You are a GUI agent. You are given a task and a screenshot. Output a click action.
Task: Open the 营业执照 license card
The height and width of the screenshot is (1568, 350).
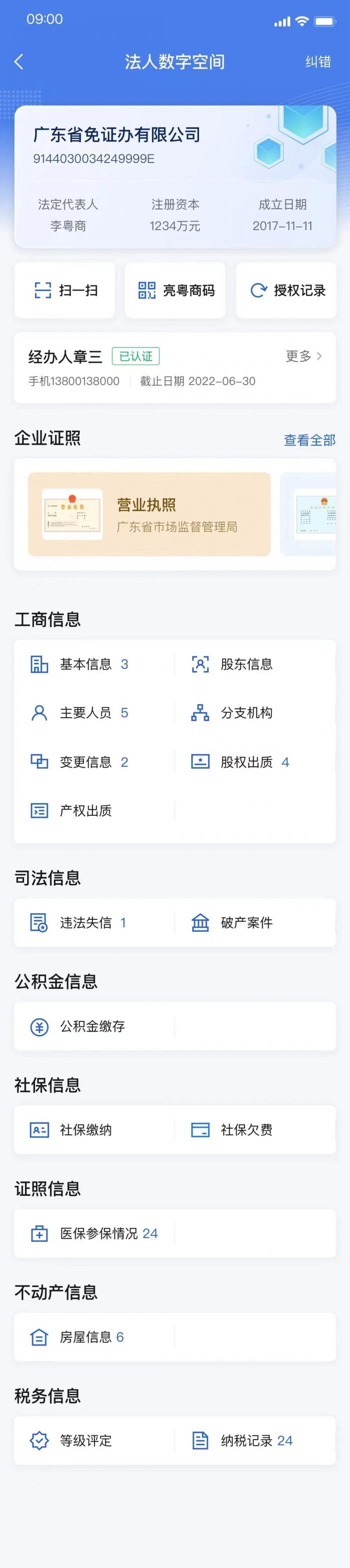click(x=149, y=514)
